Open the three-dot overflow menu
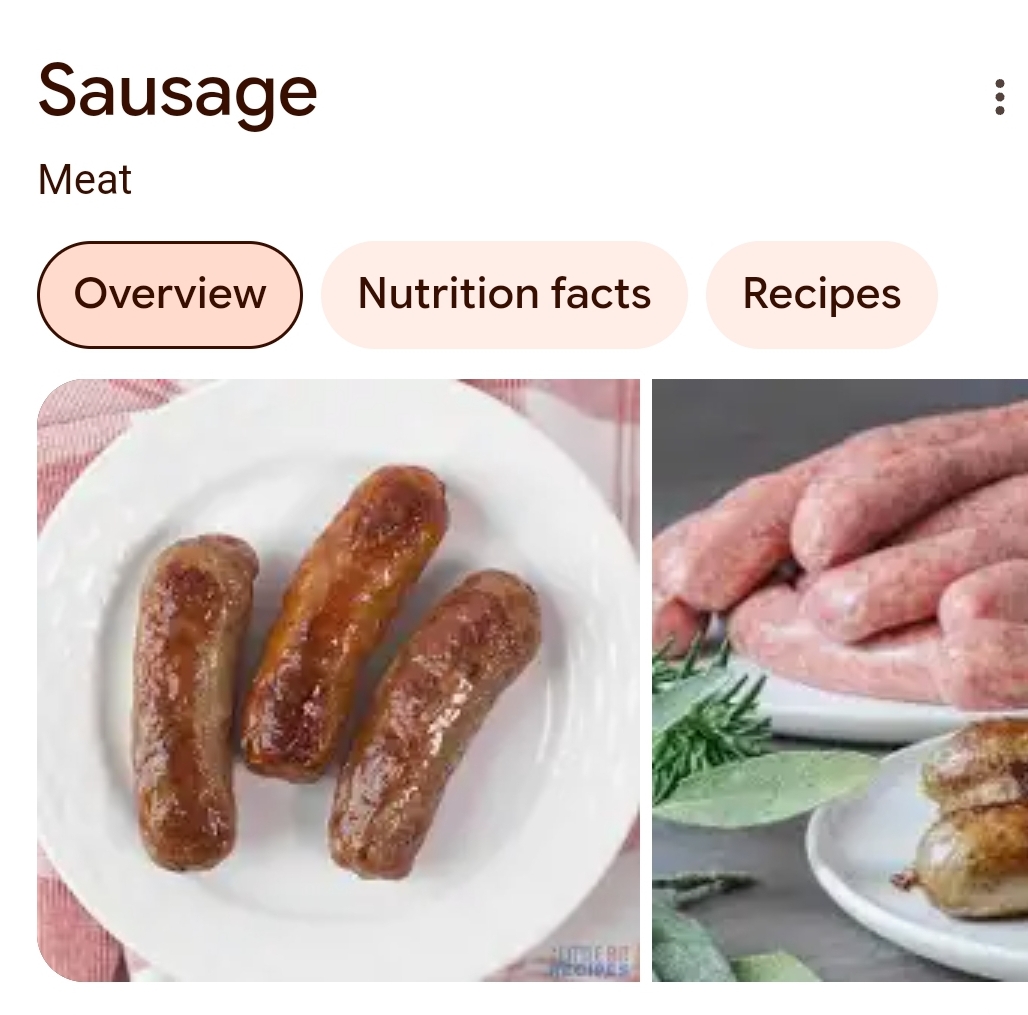1028x1015 pixels. [999, 97]
